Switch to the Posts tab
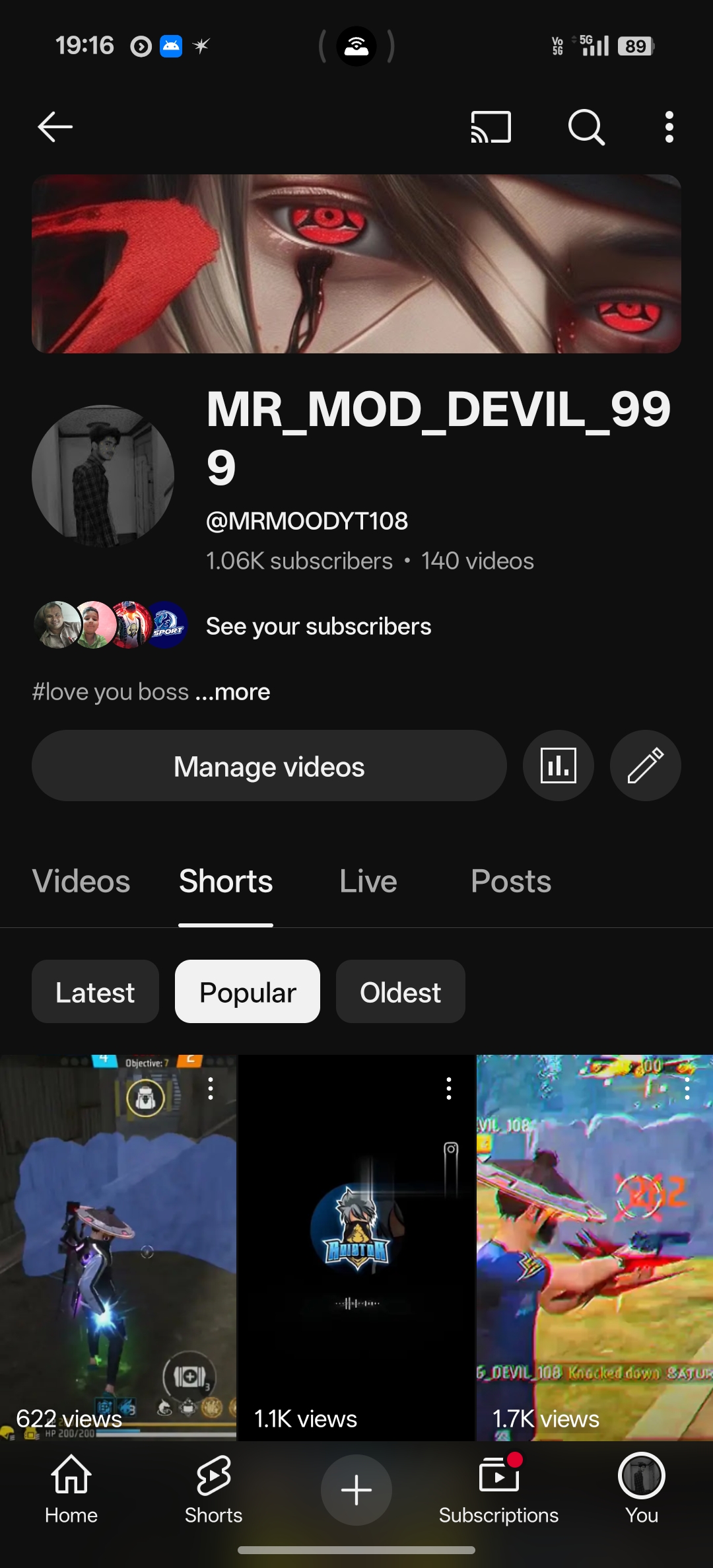713x1568 pixels. coord(510,882)
